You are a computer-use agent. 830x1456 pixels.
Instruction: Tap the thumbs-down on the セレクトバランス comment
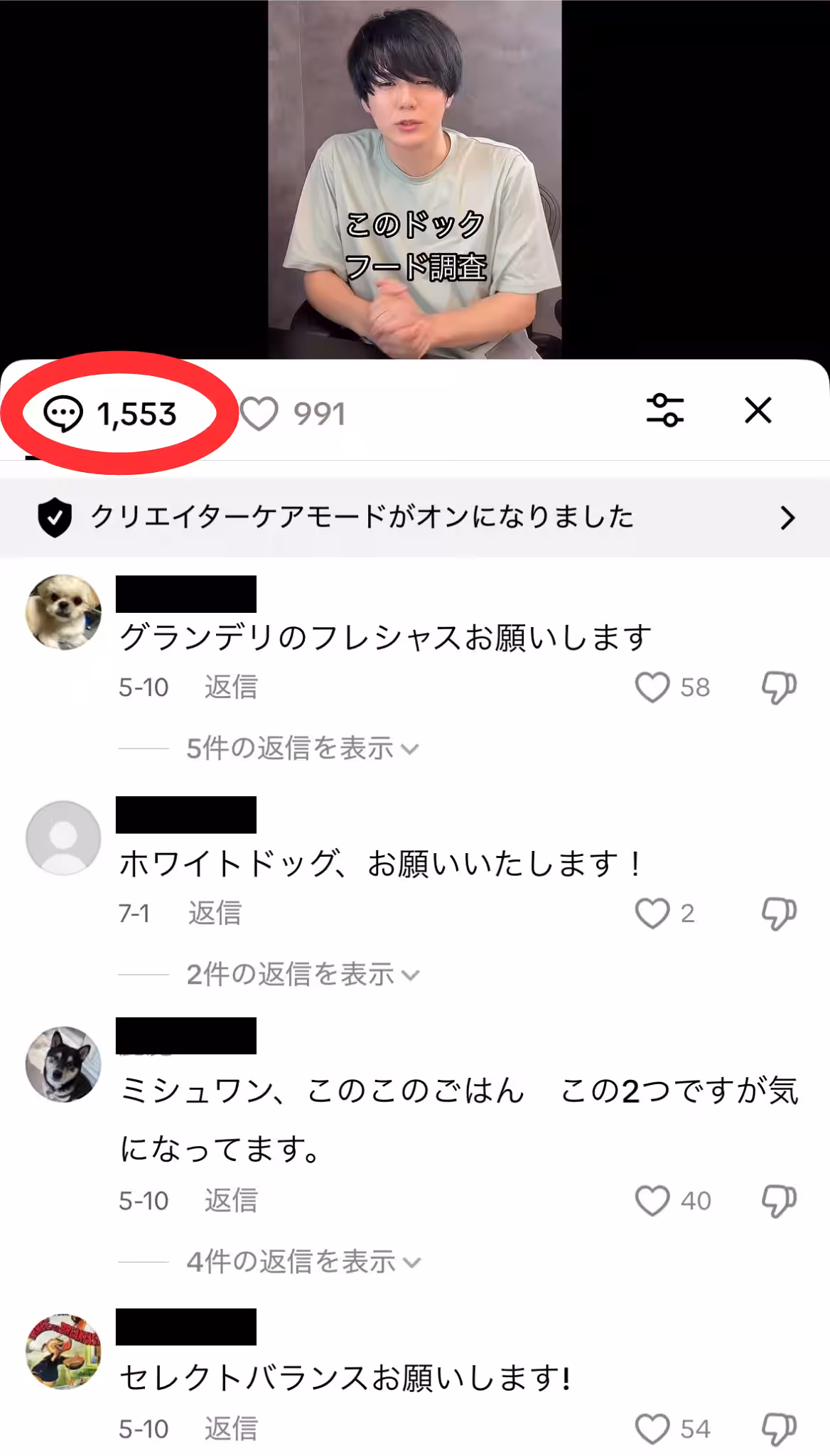coord(777,1427)
